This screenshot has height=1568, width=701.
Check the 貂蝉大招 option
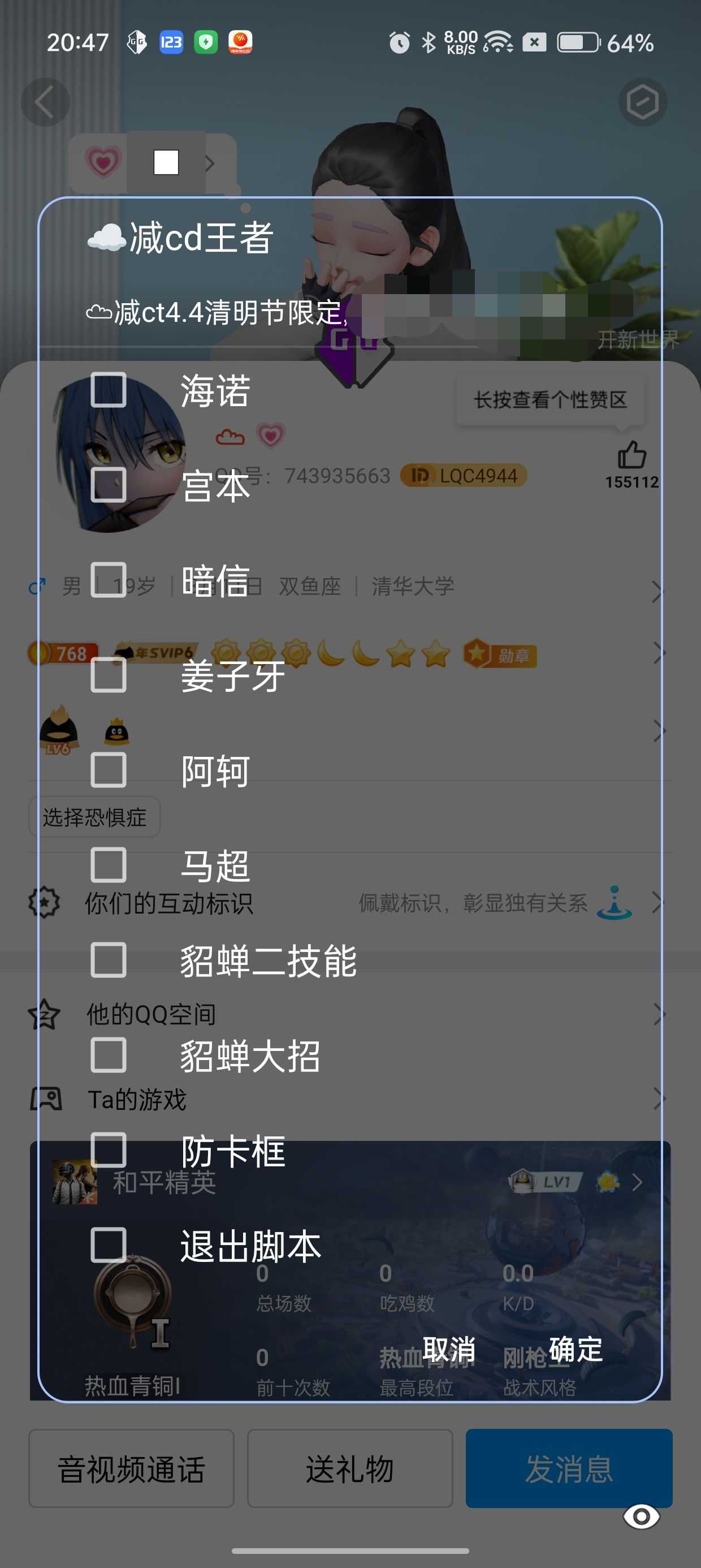tap(109, 1055)
